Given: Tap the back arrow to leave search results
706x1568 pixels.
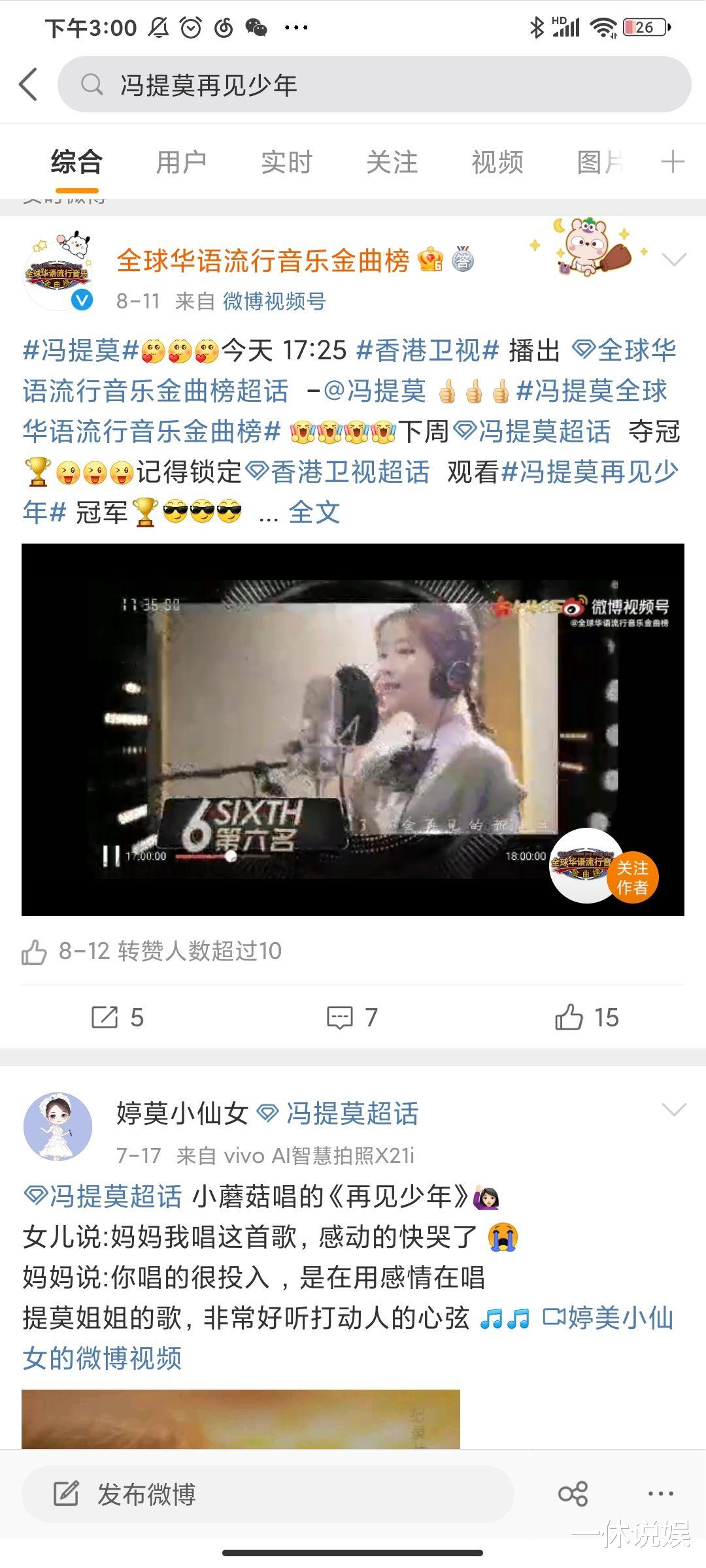Looking at the screenshot, I should coord(28,84).
